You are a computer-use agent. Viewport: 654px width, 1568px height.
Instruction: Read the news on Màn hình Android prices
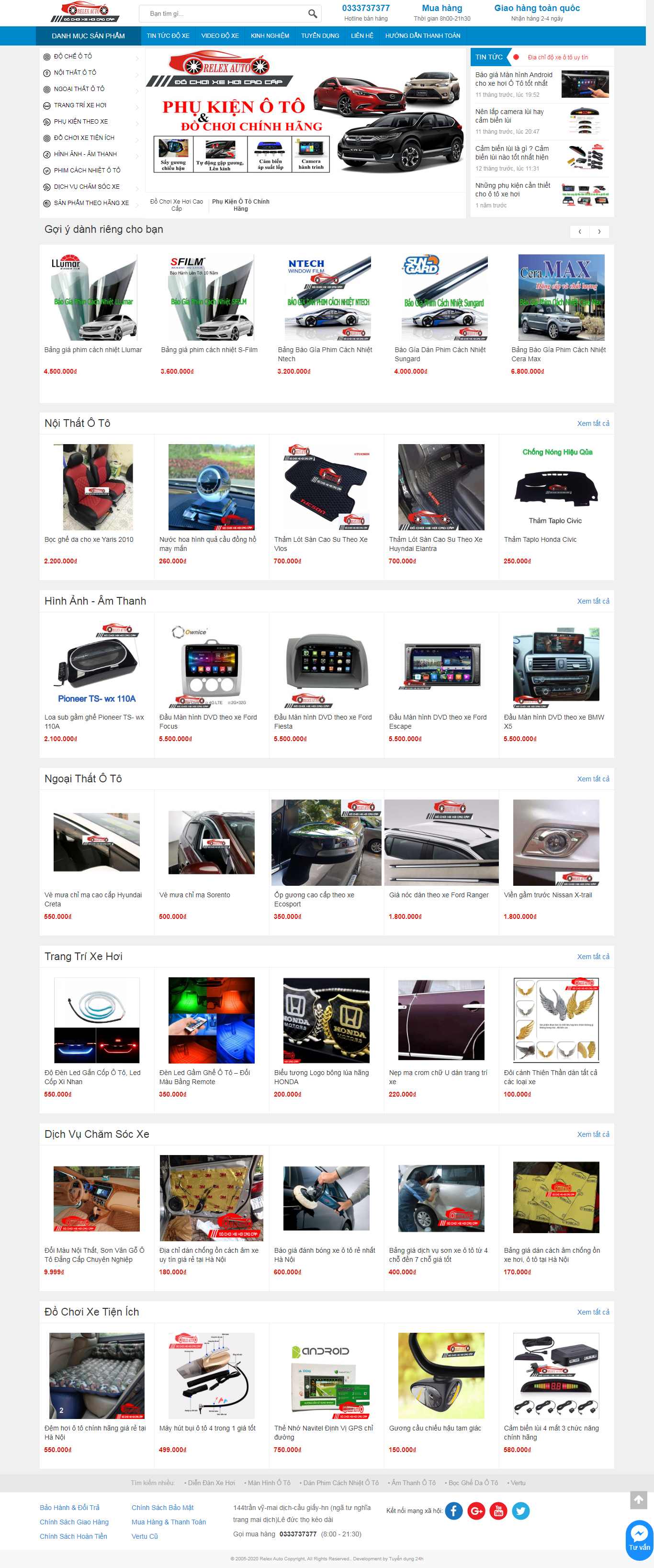pos(513,79)
